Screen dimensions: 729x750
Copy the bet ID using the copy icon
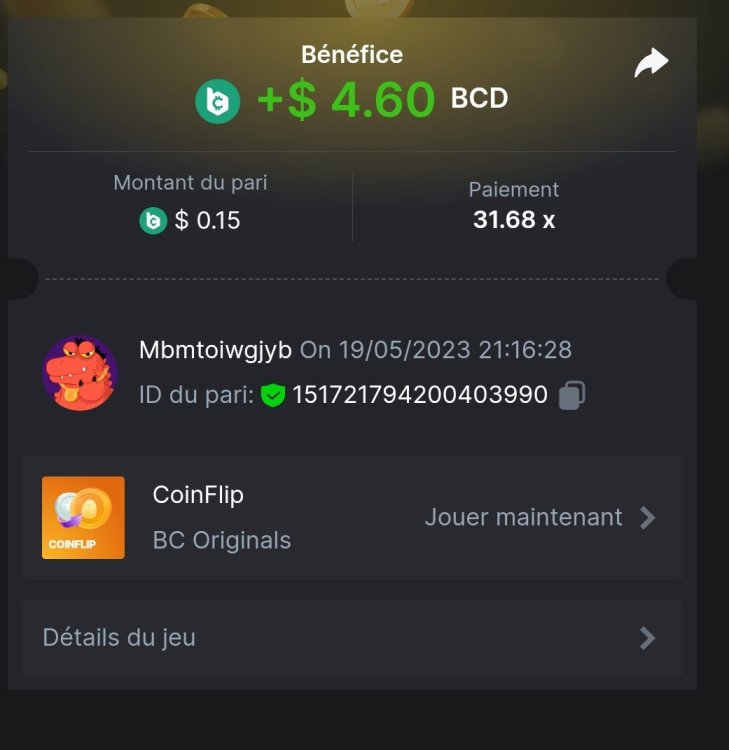tap(570, 395)
